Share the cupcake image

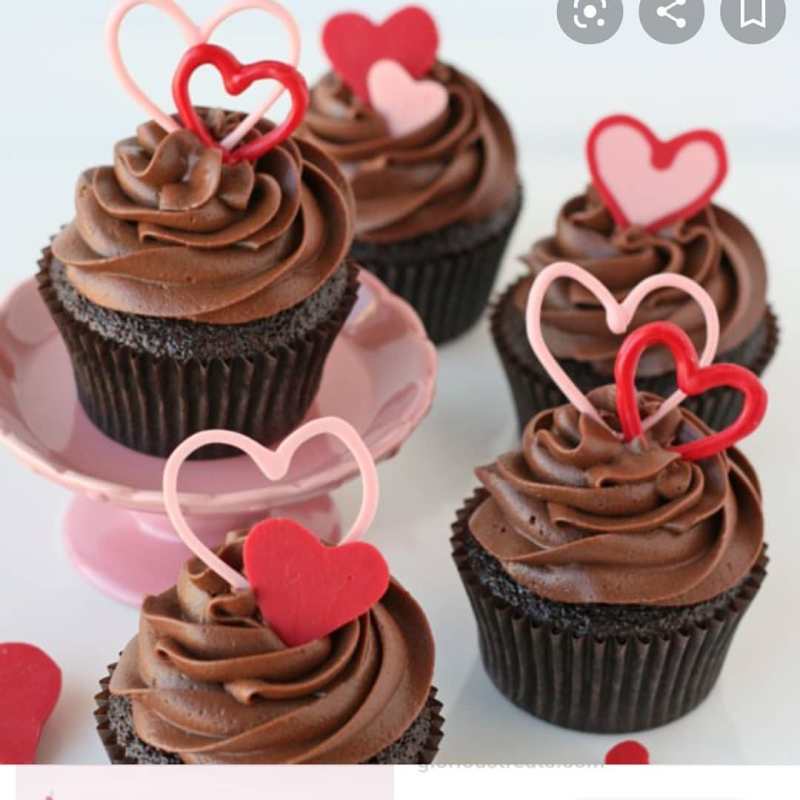tap(671, 13)
